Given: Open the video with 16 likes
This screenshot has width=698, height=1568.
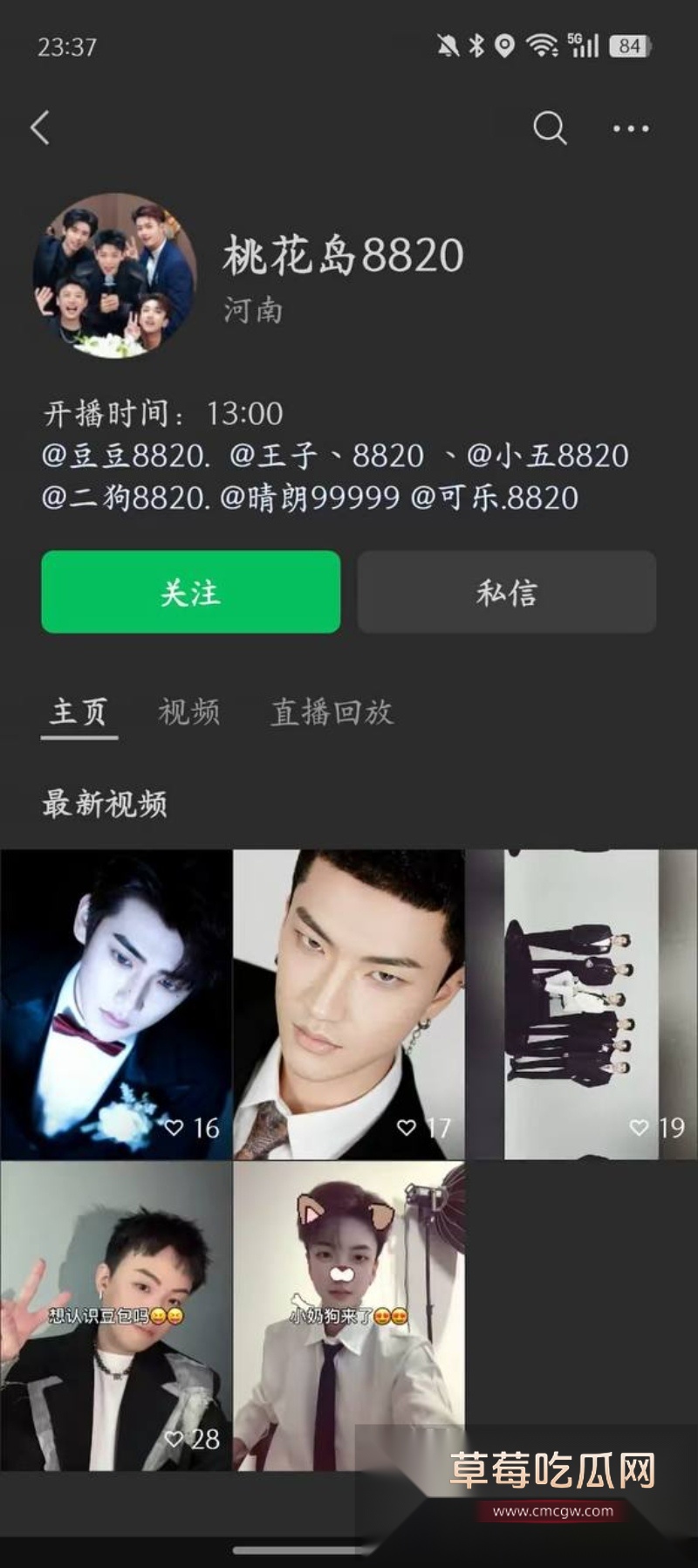Looking at the screenshot, I should [x=116, y=1004].
